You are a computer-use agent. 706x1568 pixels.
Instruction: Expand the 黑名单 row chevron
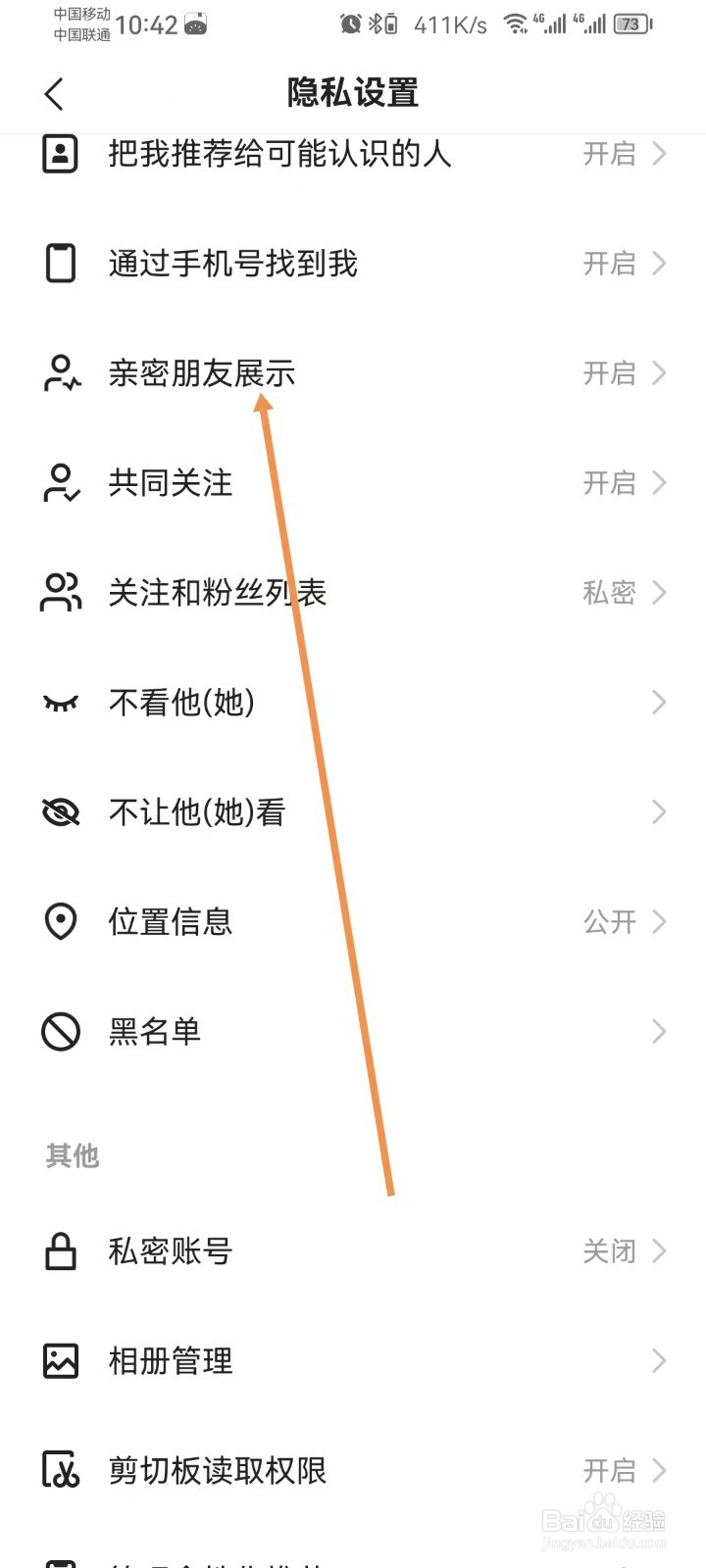pos(657,1031)
